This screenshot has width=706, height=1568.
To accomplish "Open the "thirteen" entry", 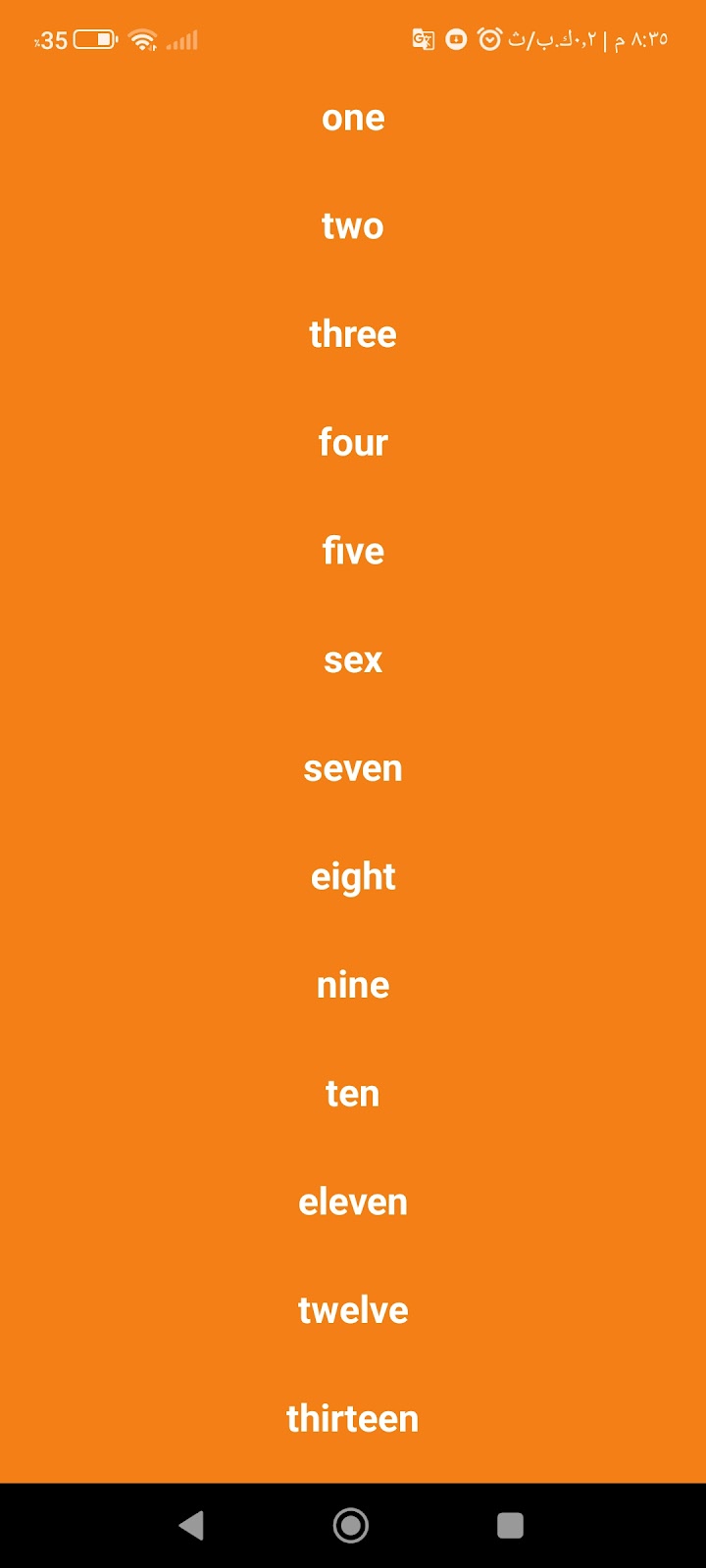I will pyautogui.click(x=353, y=1419).
